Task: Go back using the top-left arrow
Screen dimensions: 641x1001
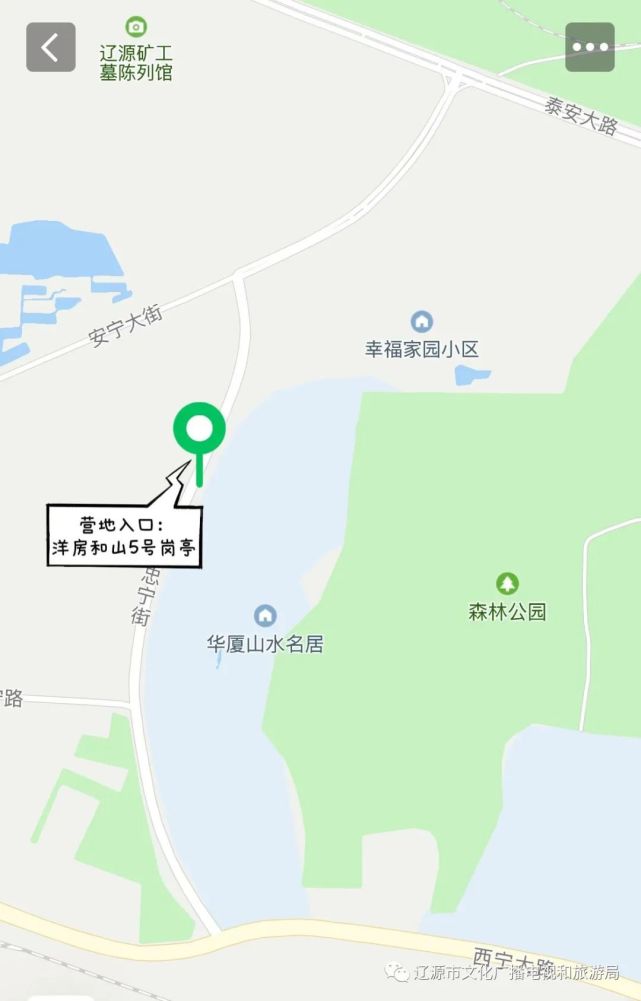Action: (50, 47)
